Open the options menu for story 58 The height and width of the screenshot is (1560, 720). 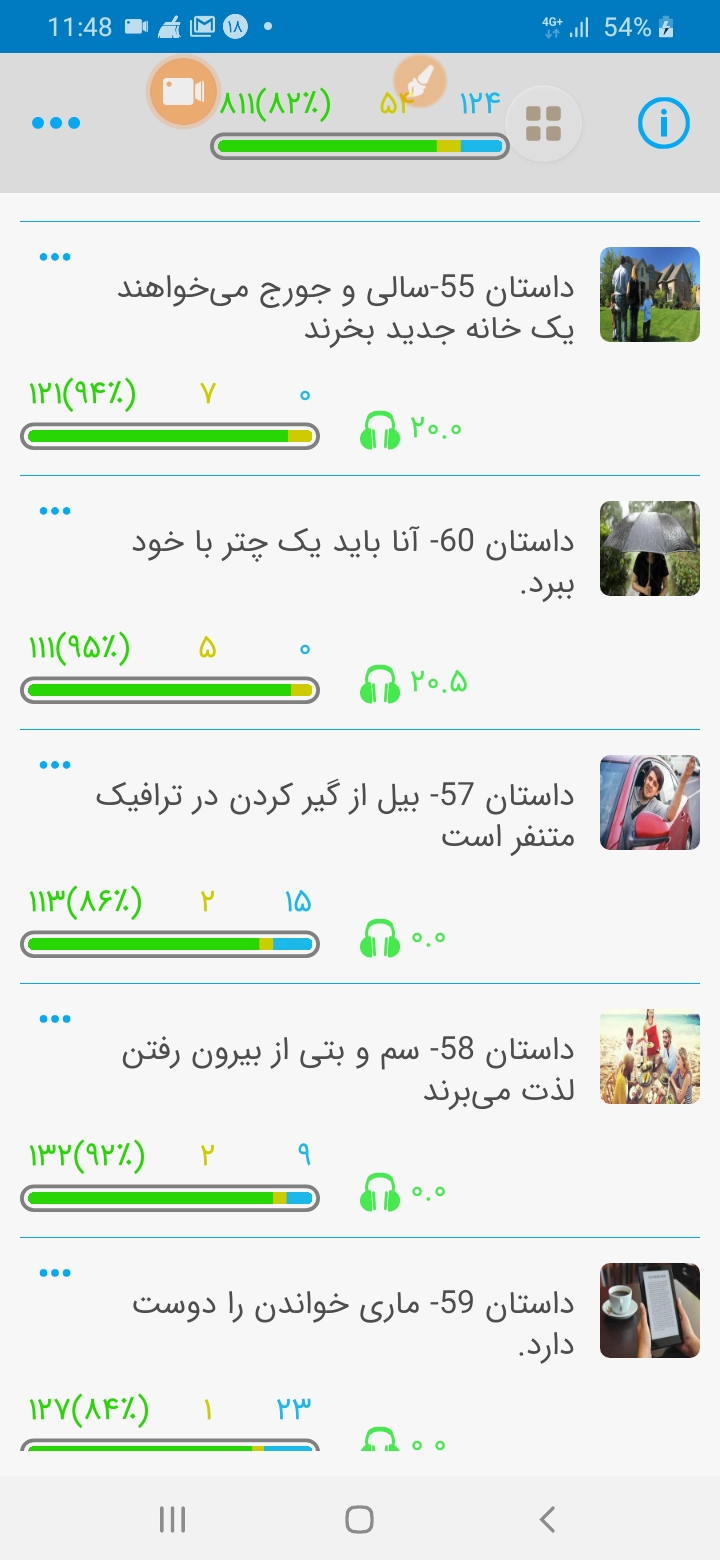[55, 1019]
